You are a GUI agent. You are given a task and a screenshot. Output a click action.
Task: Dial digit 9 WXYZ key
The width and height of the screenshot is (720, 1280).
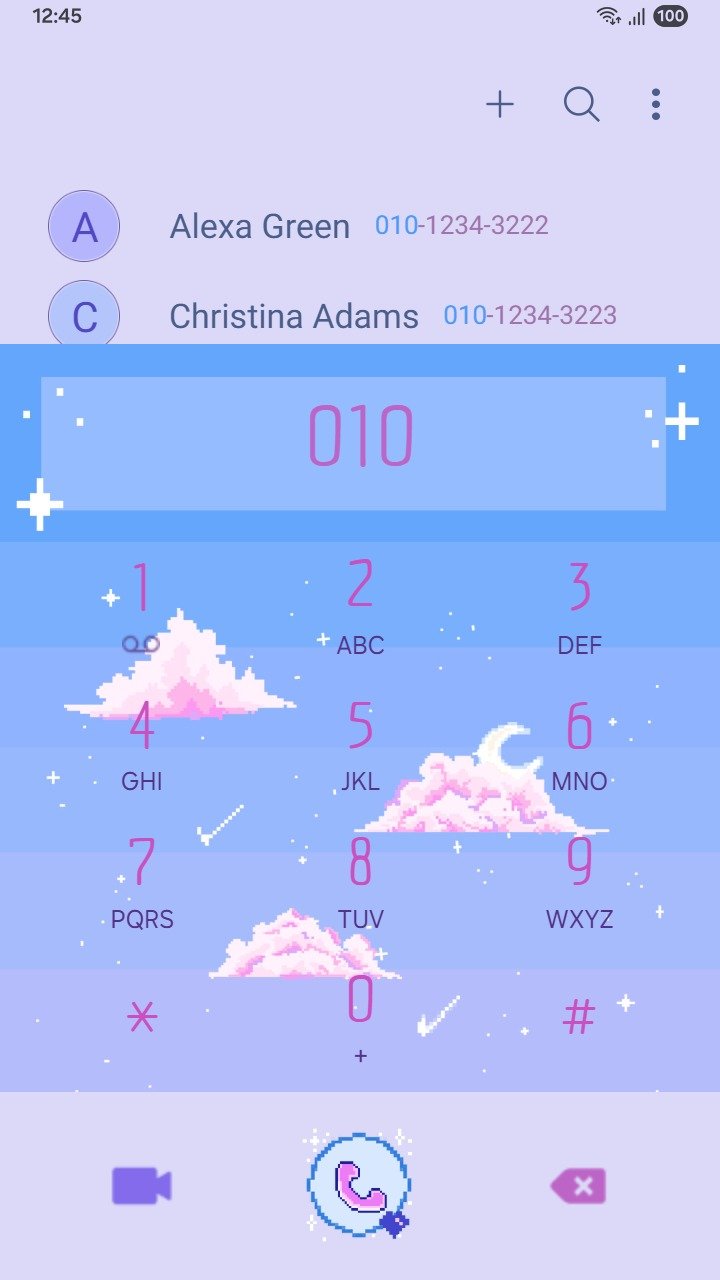click(579, 880)
